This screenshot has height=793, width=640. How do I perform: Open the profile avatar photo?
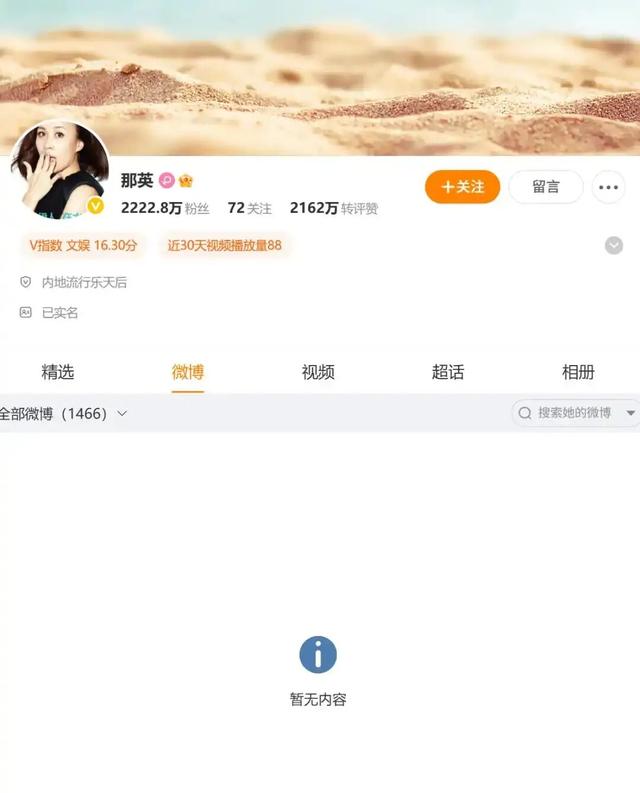tap(59, 170)
